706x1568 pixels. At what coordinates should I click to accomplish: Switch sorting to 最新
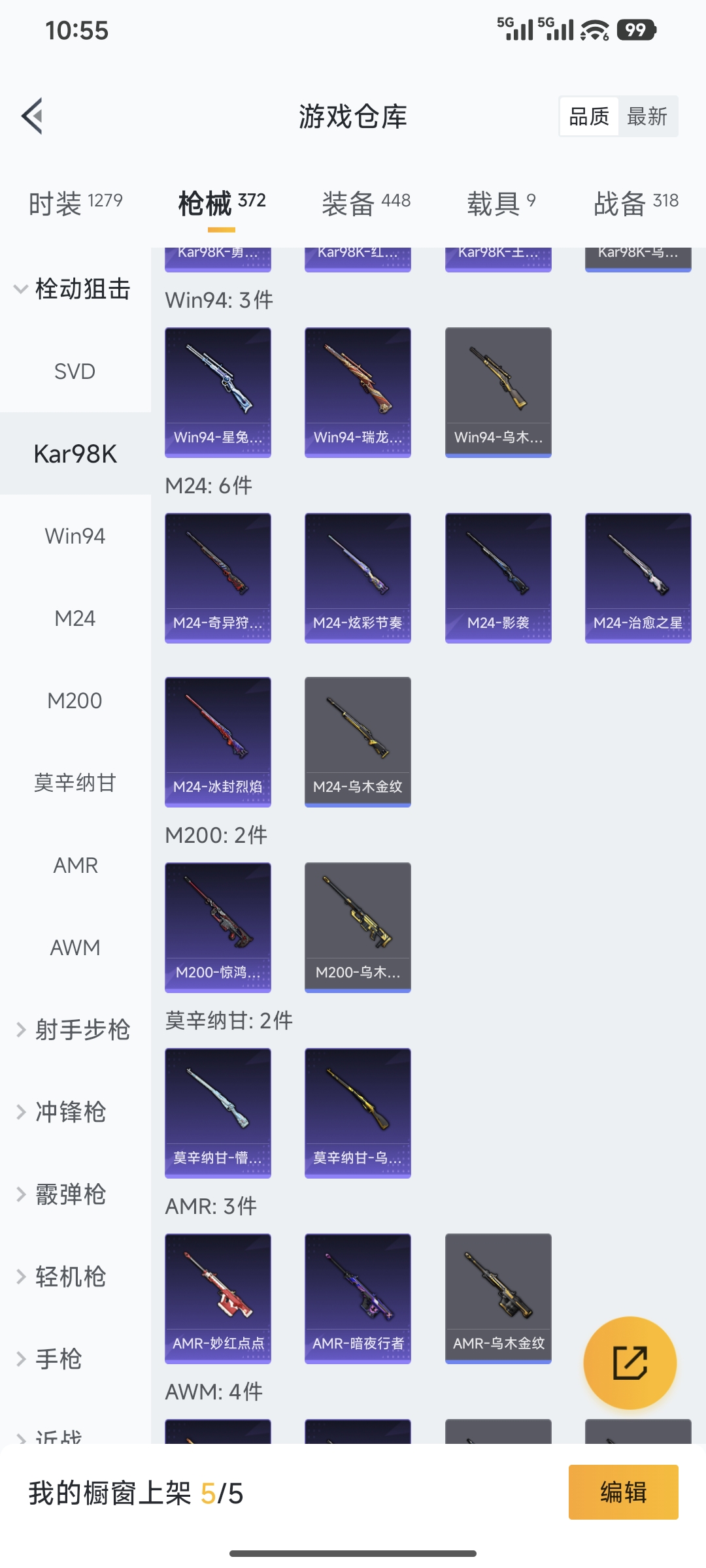tap(648, 116)
